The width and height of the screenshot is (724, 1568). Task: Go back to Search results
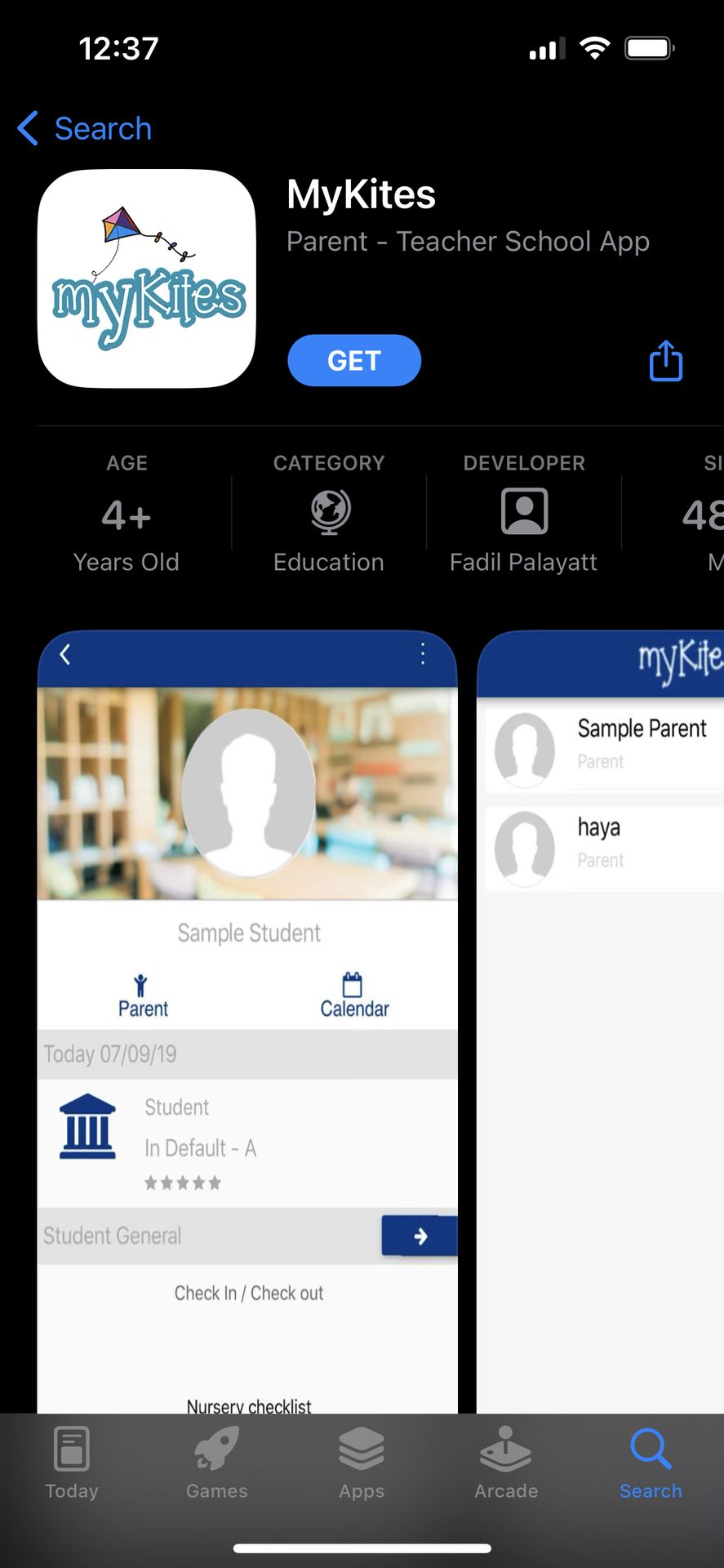[85, 129]
